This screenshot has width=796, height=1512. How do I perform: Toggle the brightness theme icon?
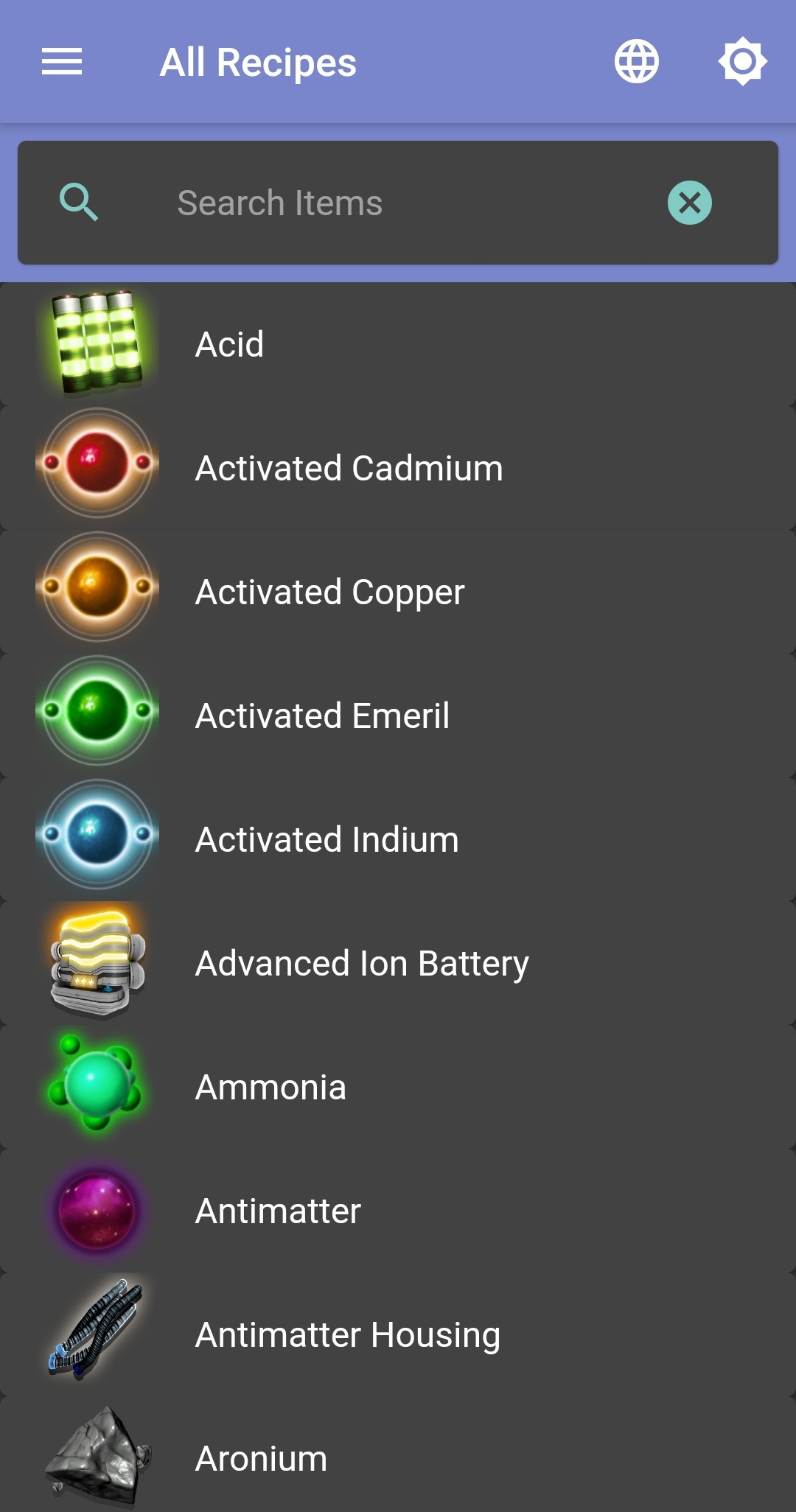pos(742,61)
